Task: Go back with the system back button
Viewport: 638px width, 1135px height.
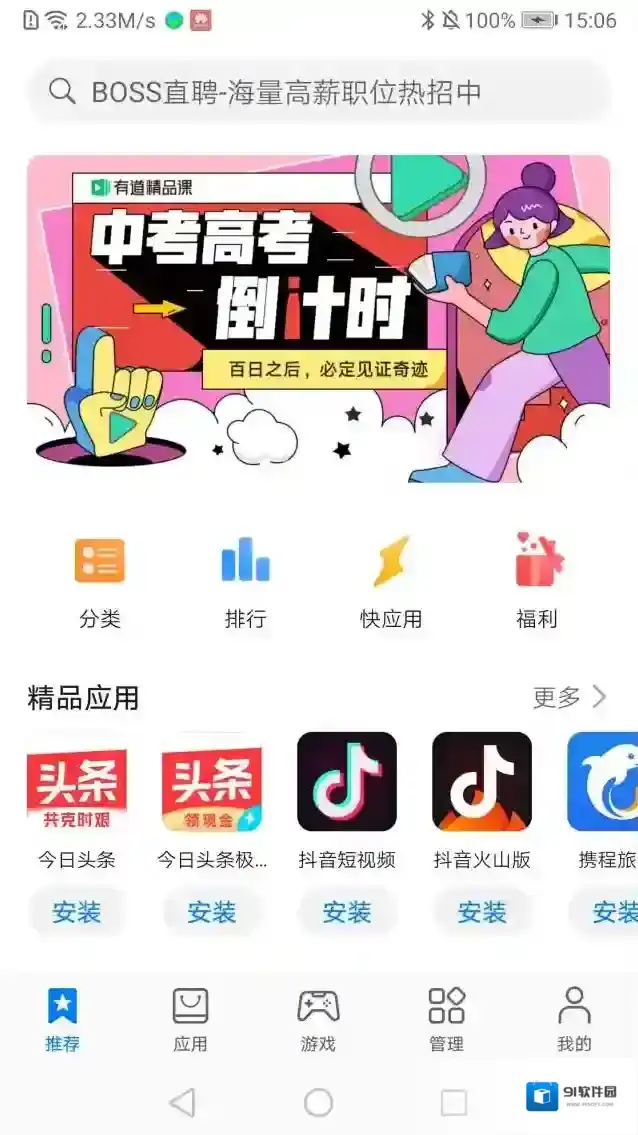Action: coord(182,1102)
